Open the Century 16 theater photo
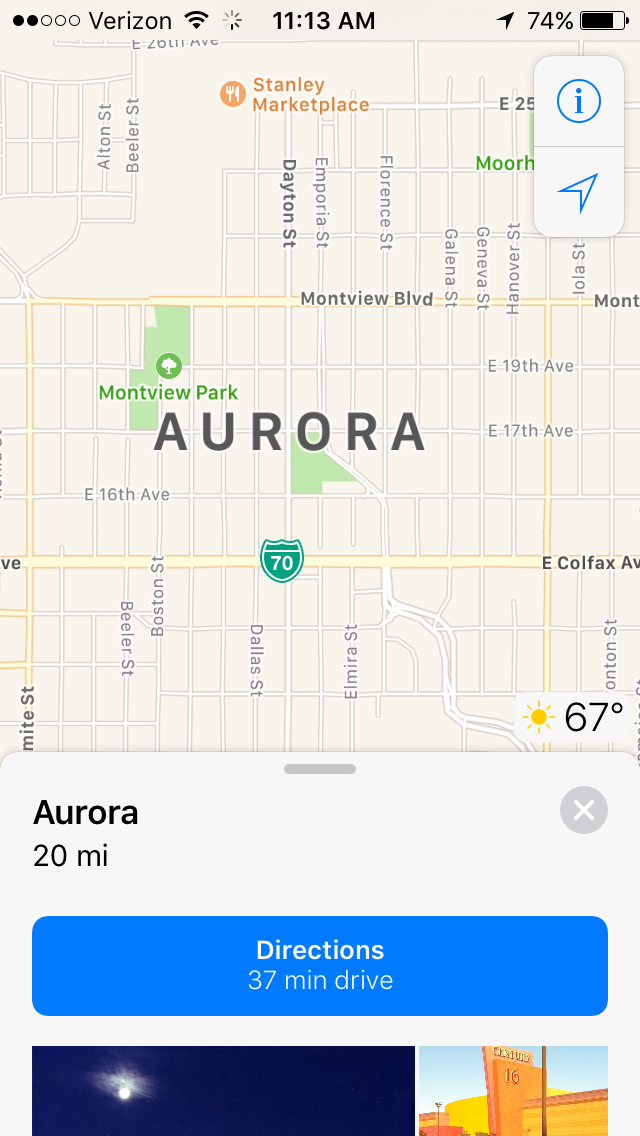640x1136 pixels. [513, 1091]
